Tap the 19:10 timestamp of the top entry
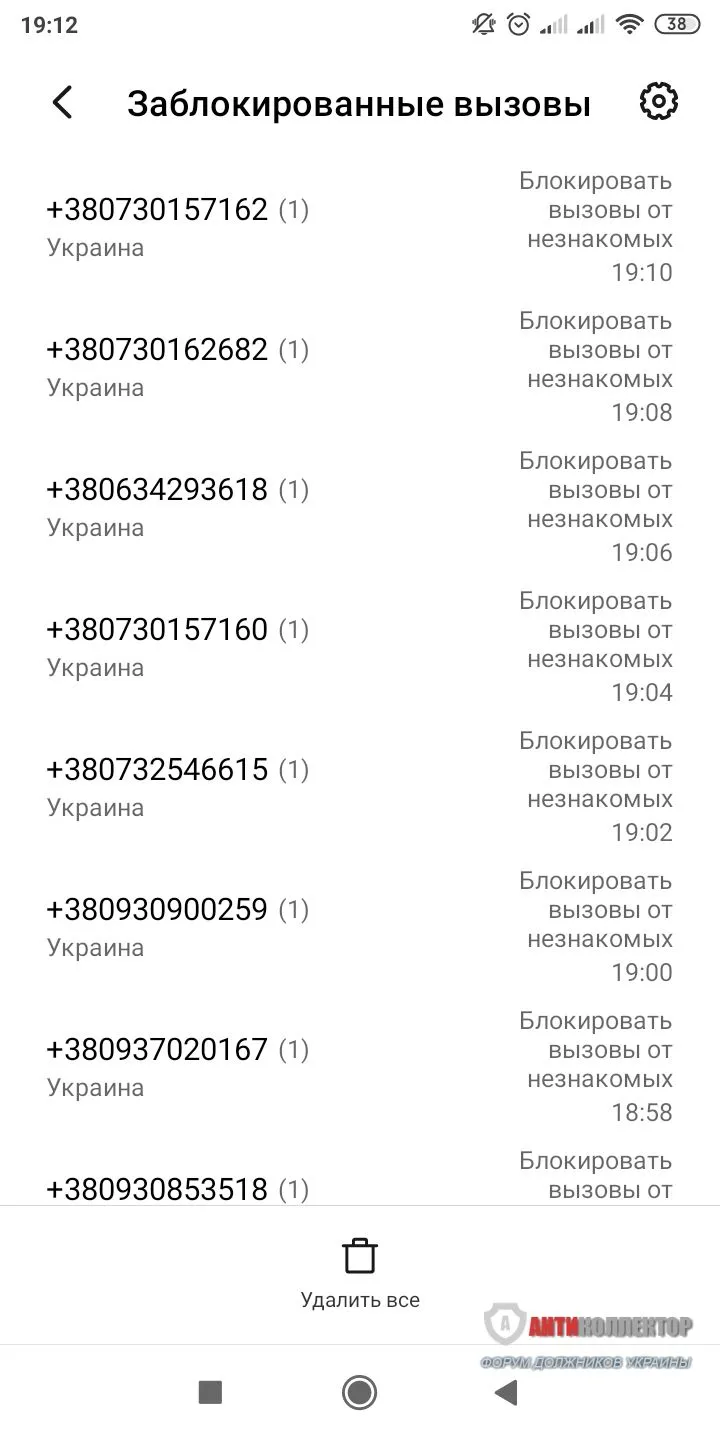 [x=643, y=272]
